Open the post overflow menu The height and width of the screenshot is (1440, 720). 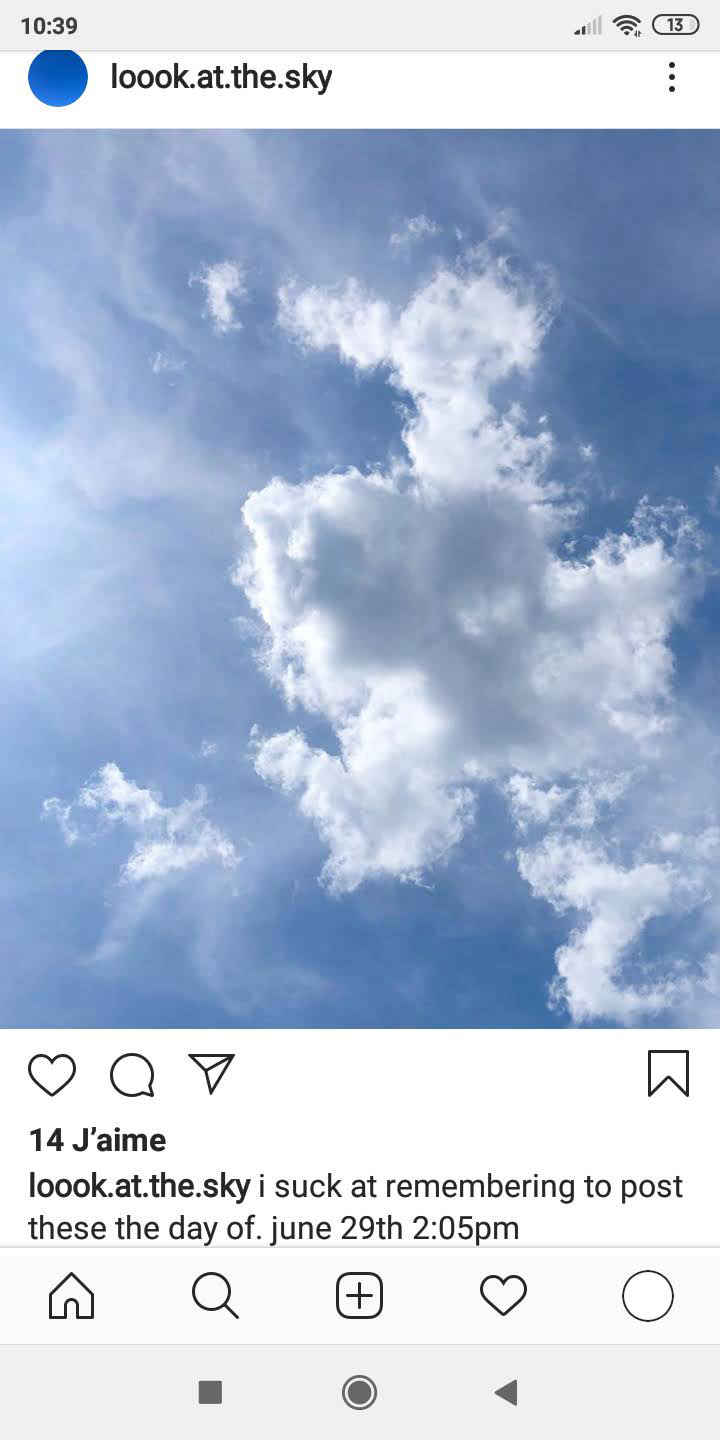point(672,77)
